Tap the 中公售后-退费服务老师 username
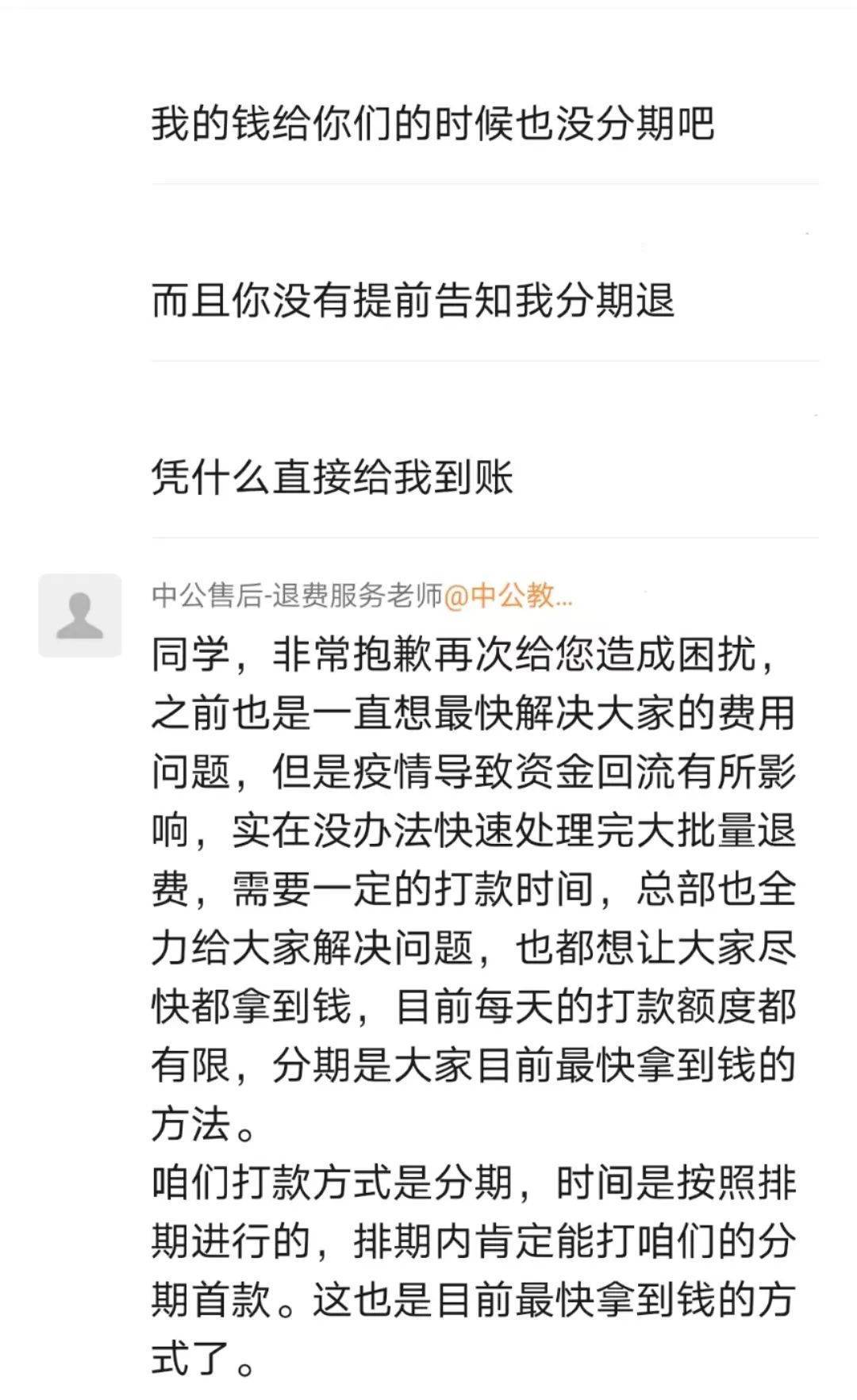This screenshot has width=857, height=1400. click(296, 596)
